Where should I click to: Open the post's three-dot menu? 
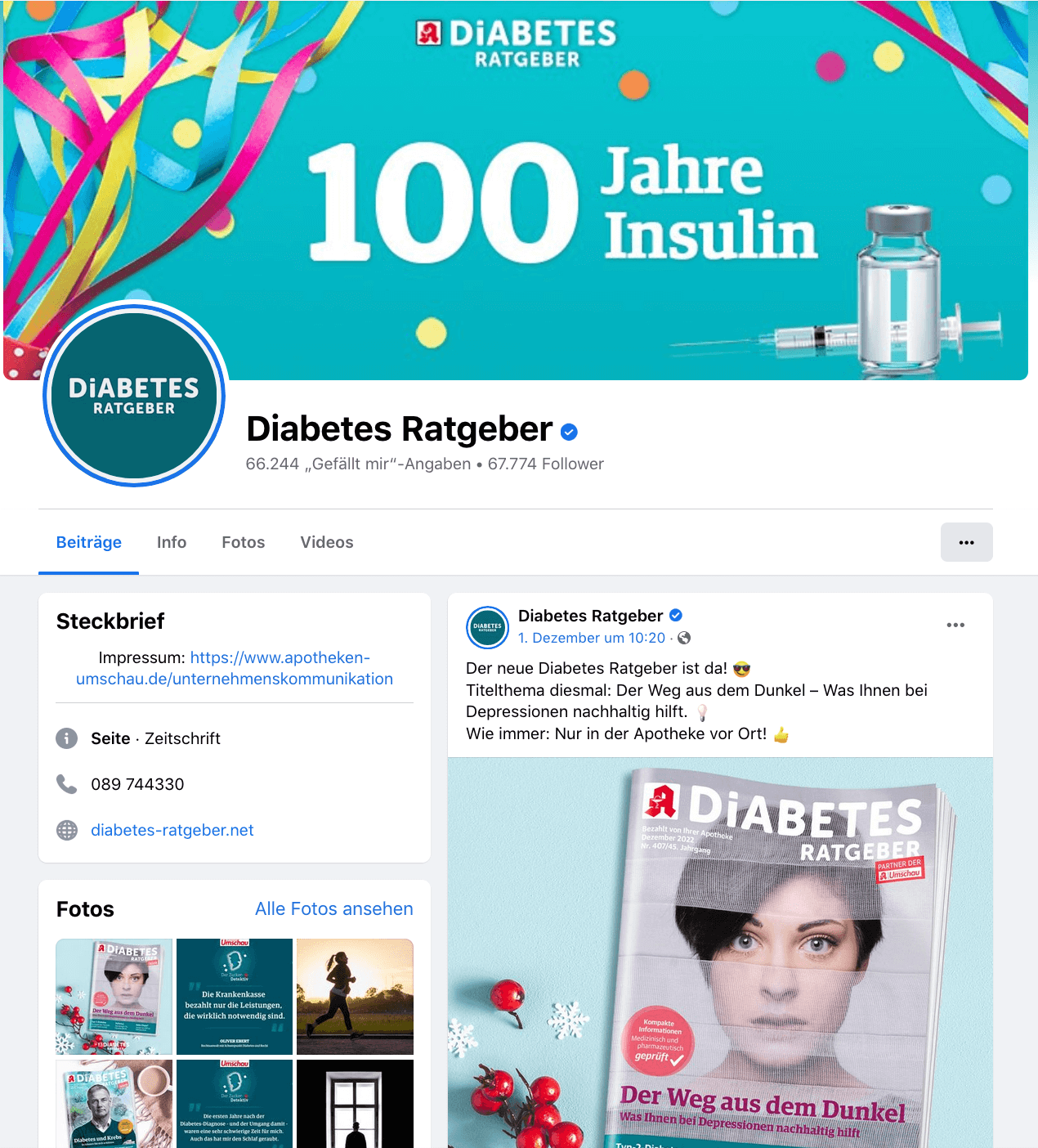pyautogui.click(x=955, y=625)
